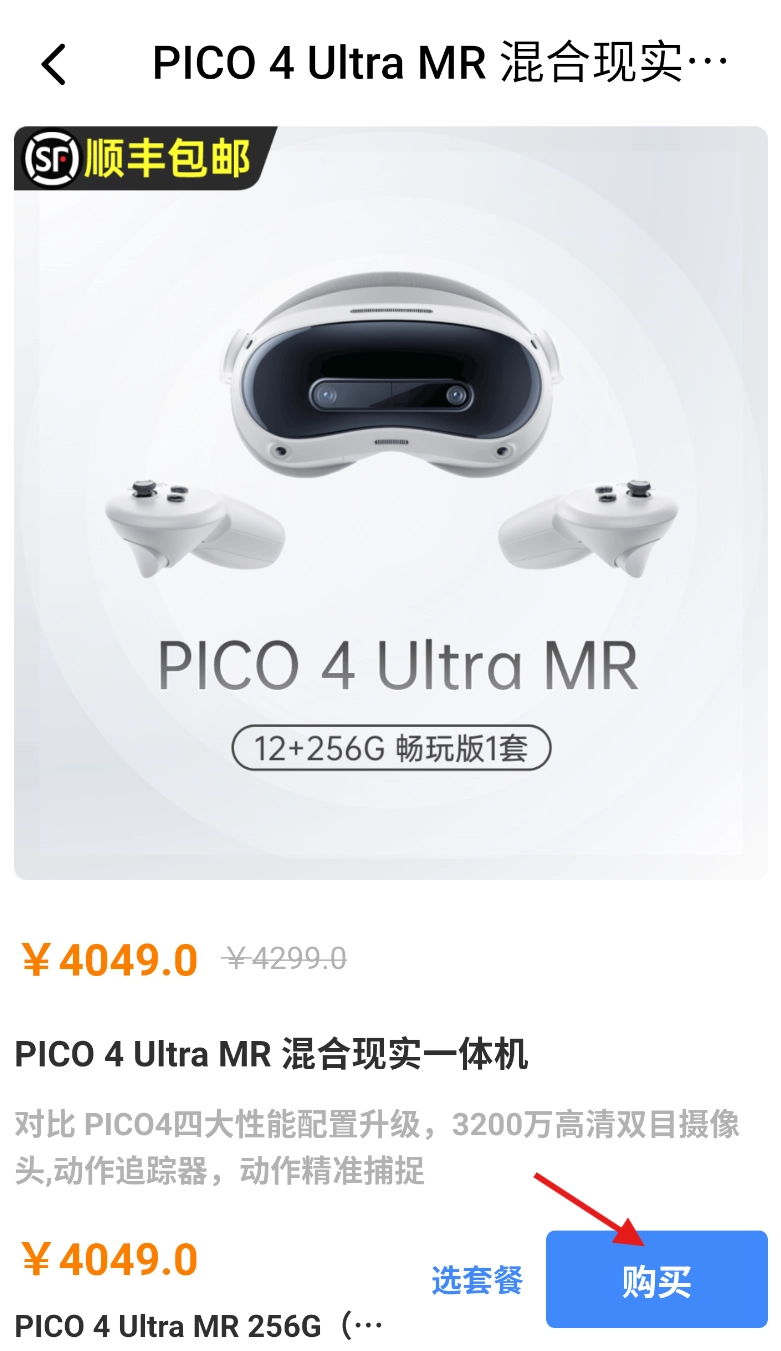Tap the 购买 buy button

click(x=656, y=1279)
